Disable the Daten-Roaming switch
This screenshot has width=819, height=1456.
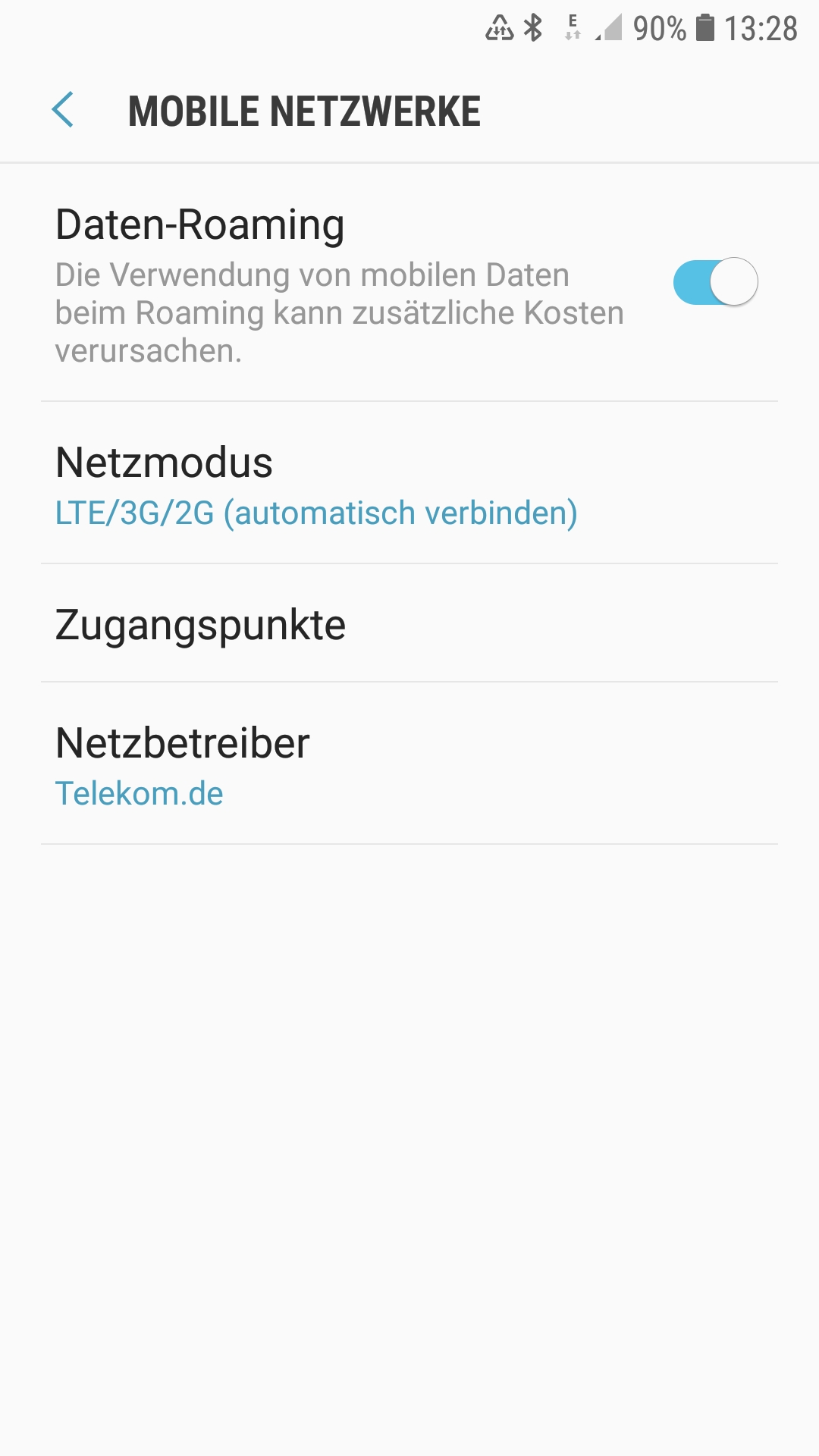tap(715, 282)
